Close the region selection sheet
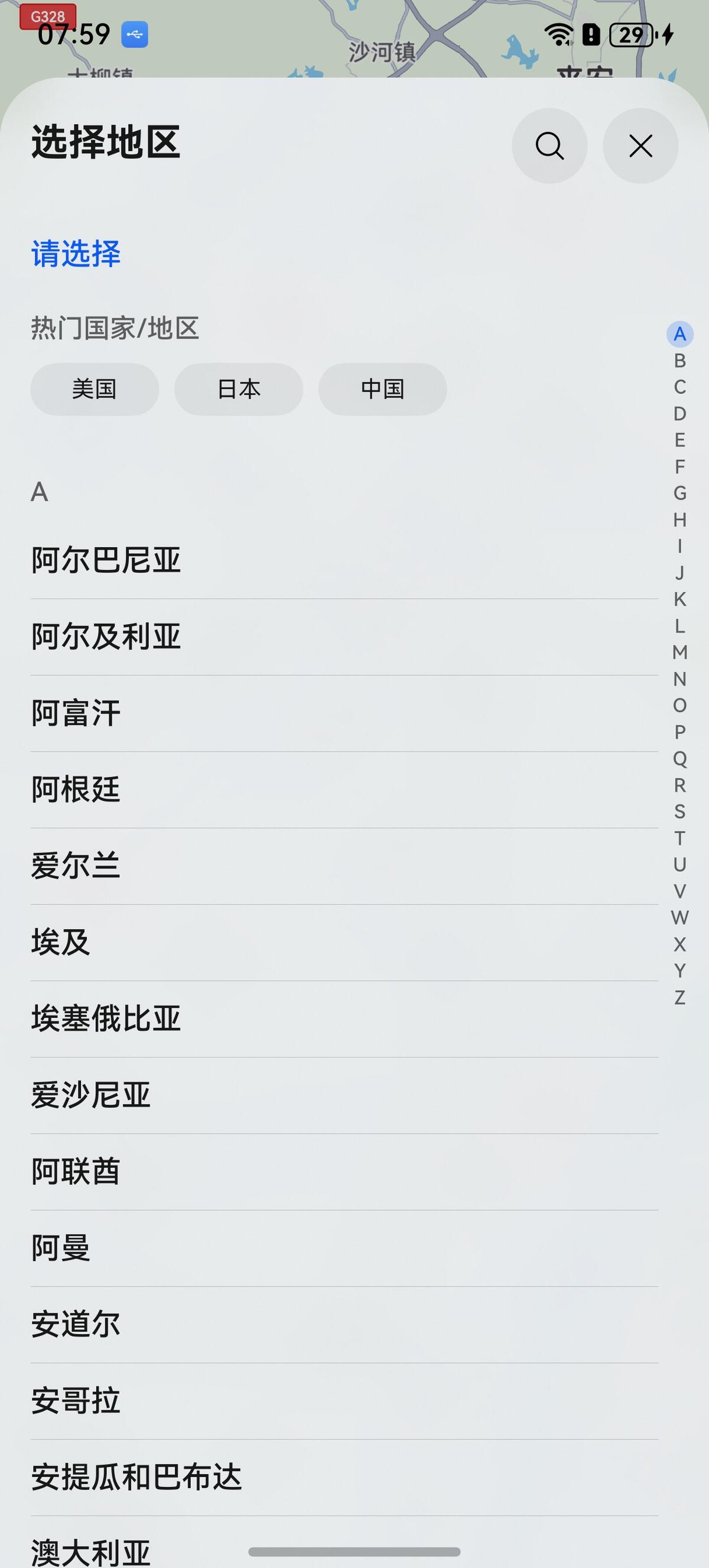709x1568 pixels. [640, 146]
